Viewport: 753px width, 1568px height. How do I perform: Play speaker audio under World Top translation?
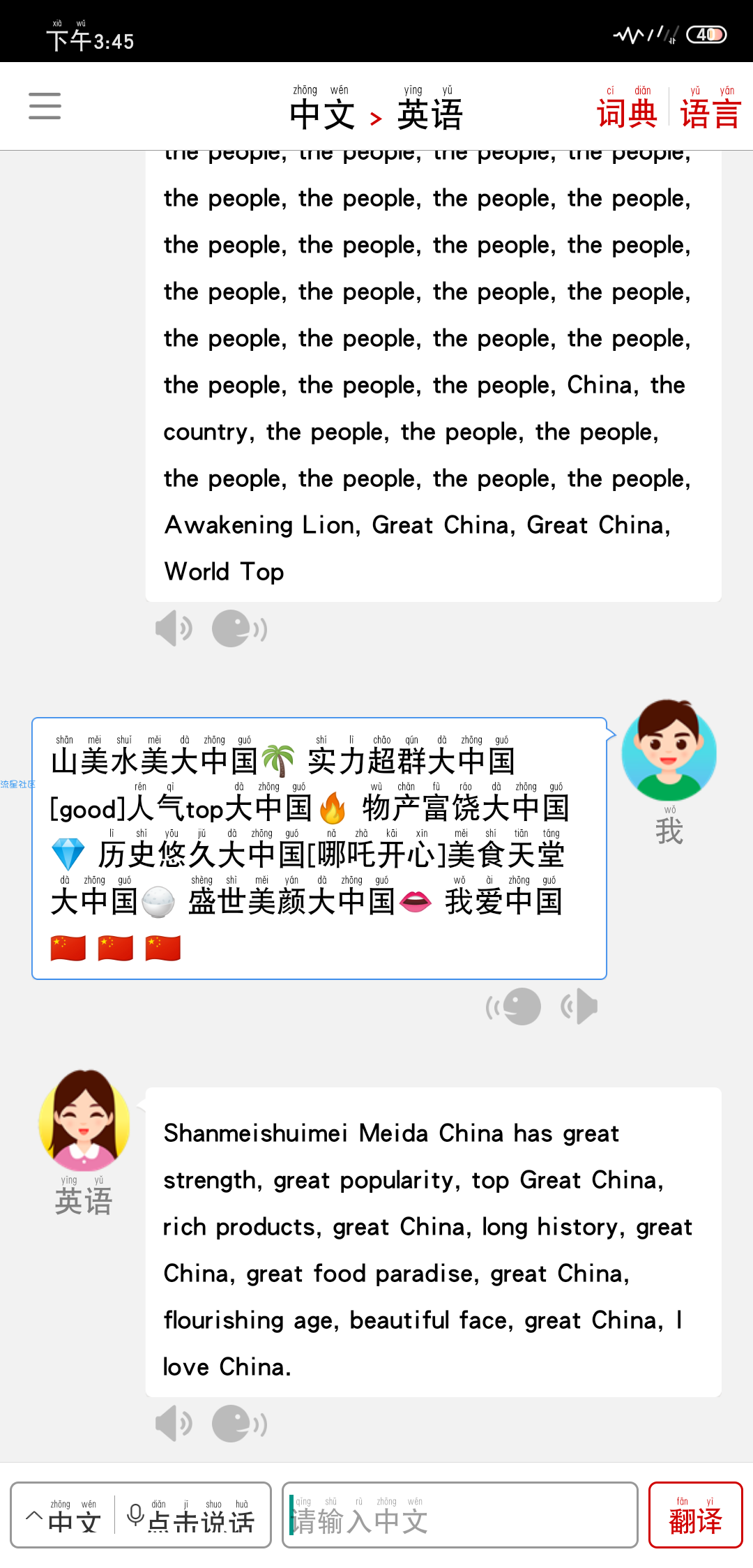(174, 628)
